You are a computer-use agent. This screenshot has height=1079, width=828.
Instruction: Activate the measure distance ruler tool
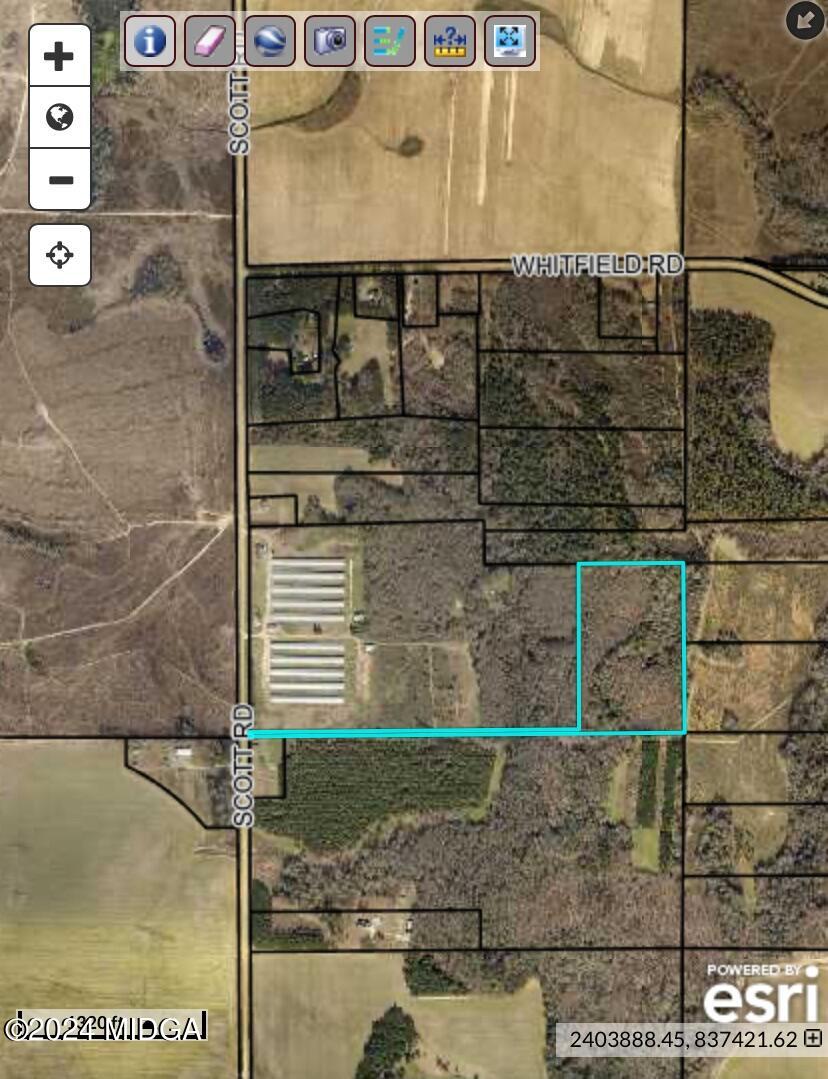click(x=450, y=41)
